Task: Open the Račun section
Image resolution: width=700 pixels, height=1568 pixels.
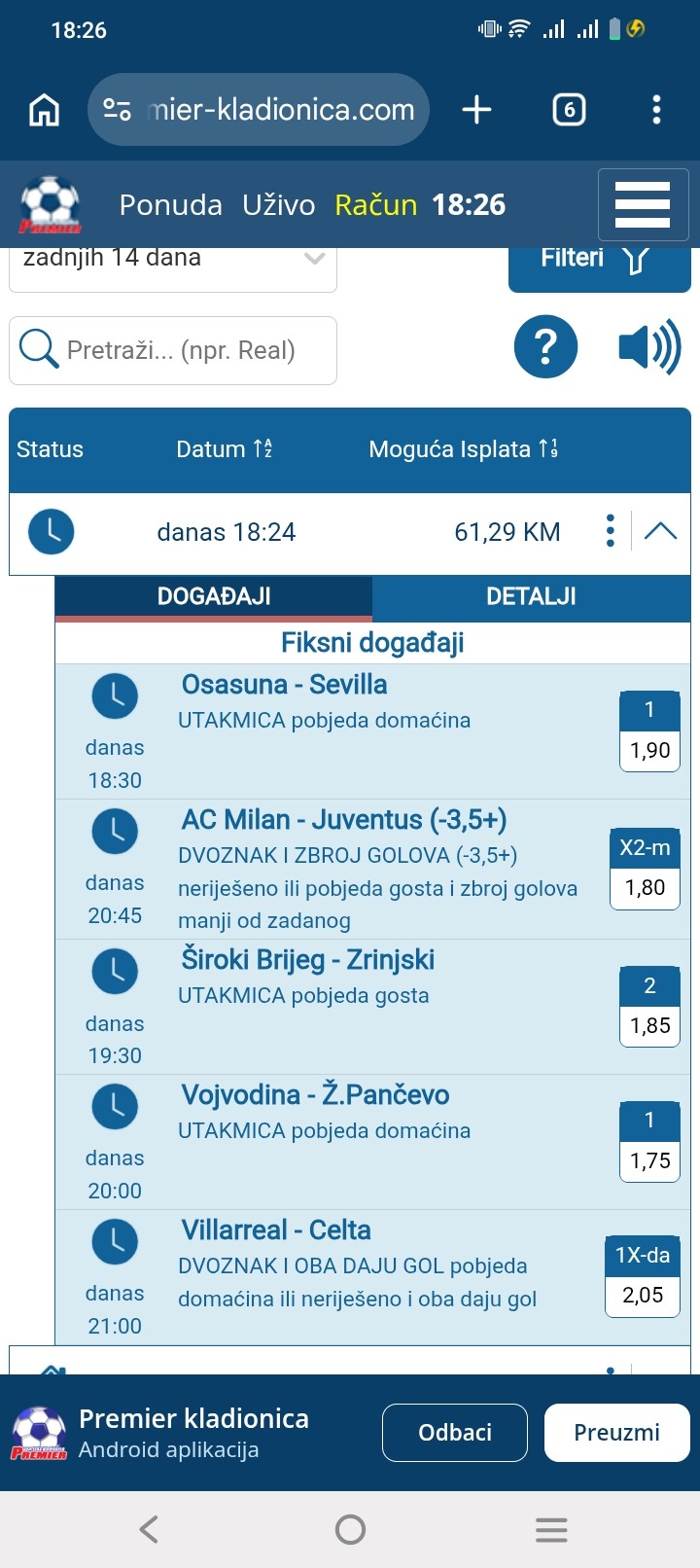Action: coord(375,205)
